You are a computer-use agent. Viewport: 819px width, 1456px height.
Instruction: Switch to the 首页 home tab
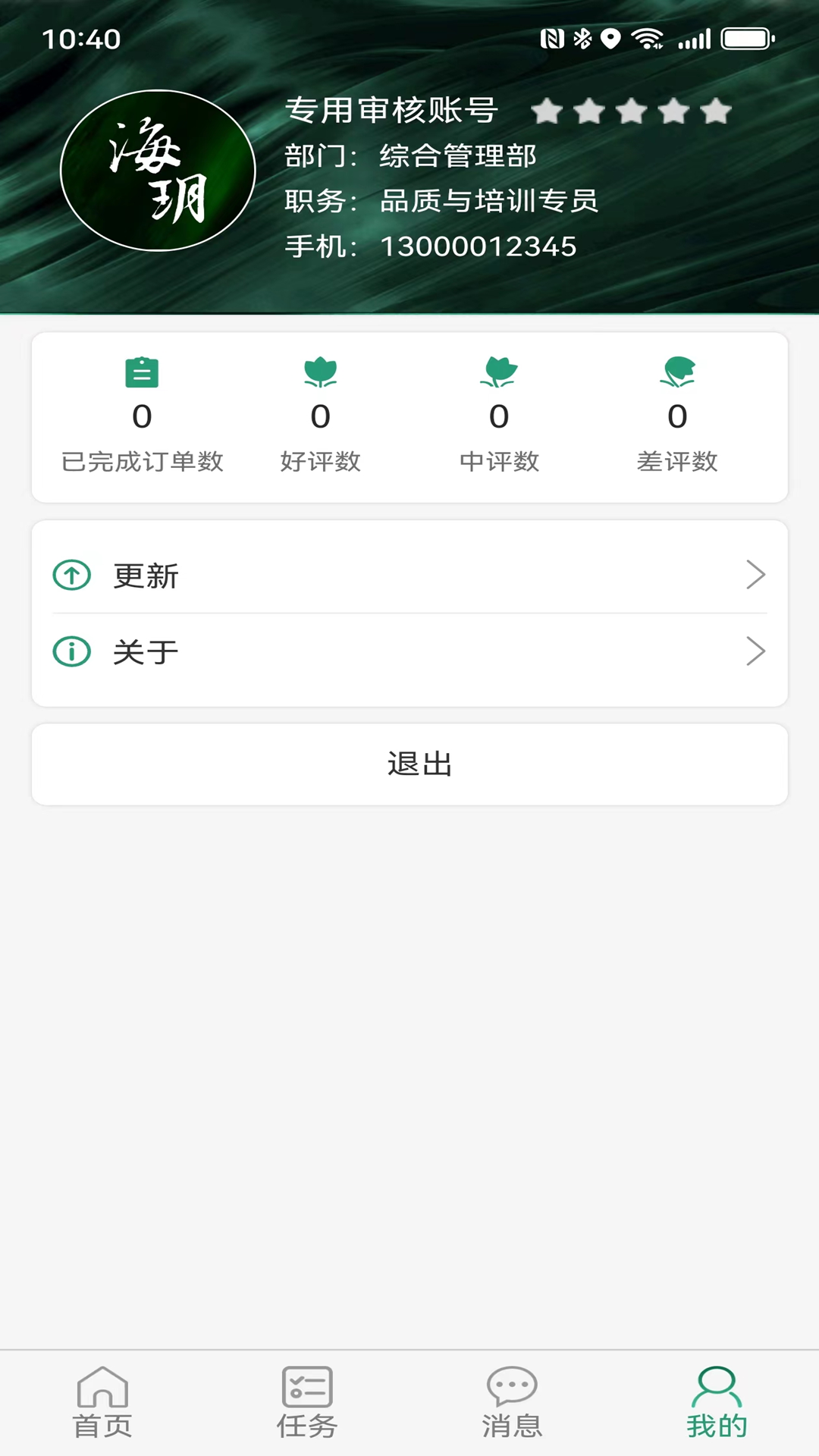[102, 1402]
